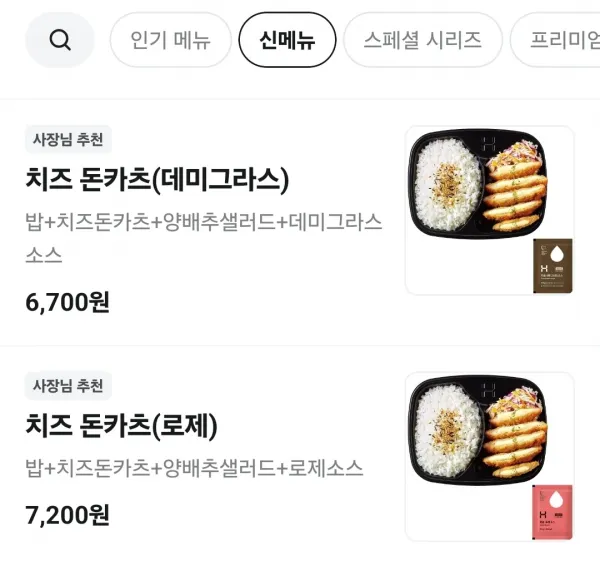View the 치즈 돈카츠(데미그라스) photo

[x=489, y=210]
